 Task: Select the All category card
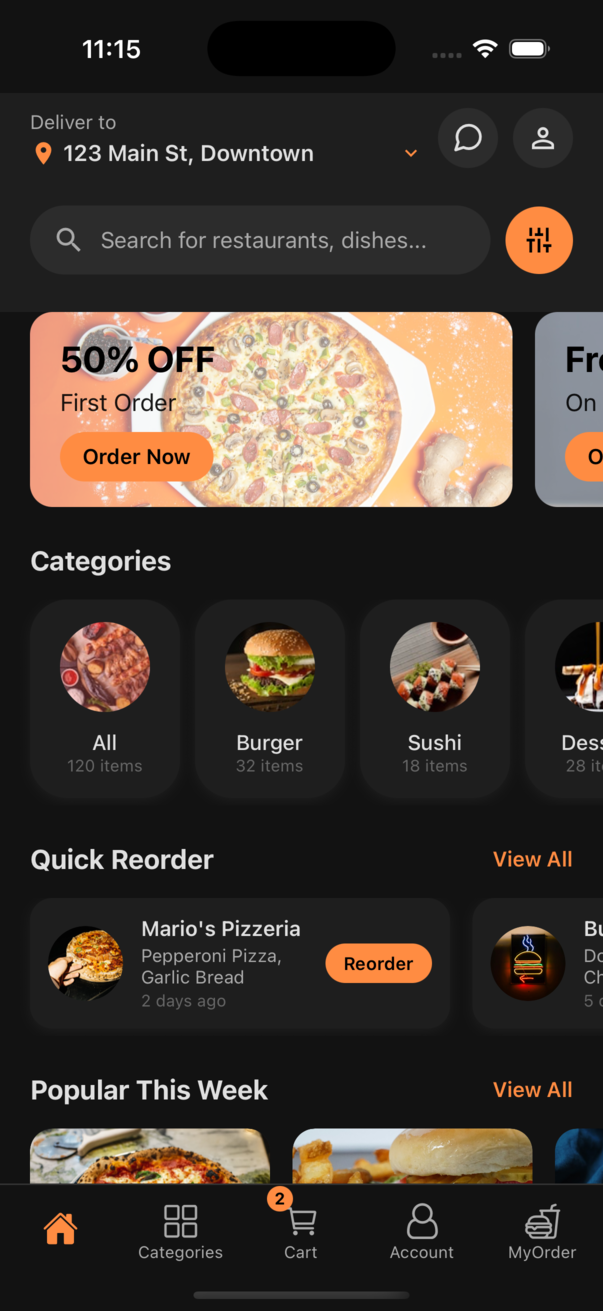(105, 698)
